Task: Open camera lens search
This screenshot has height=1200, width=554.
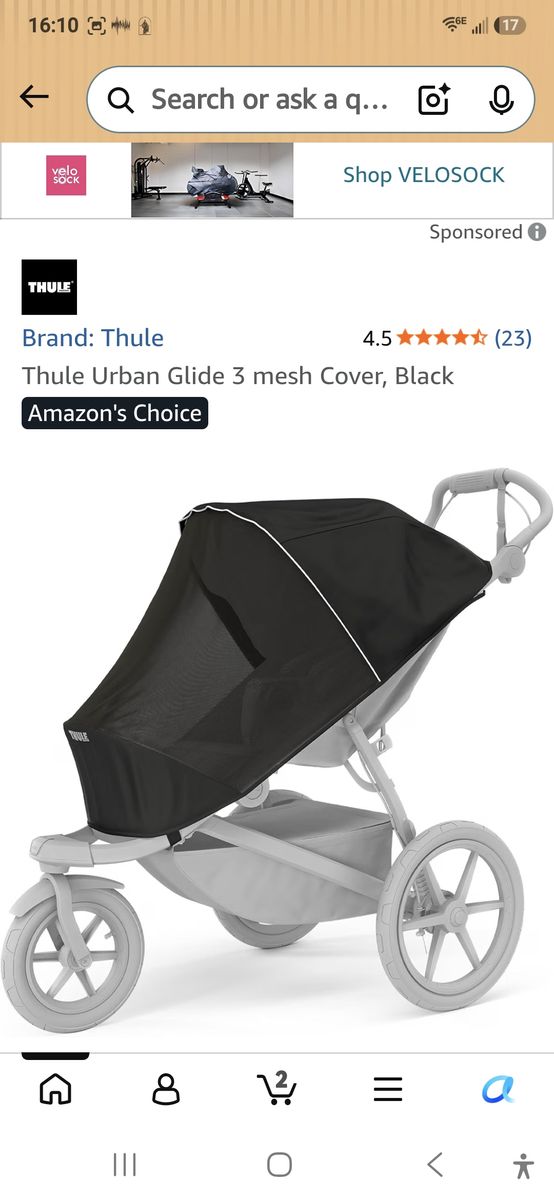Action: [434, 99]
